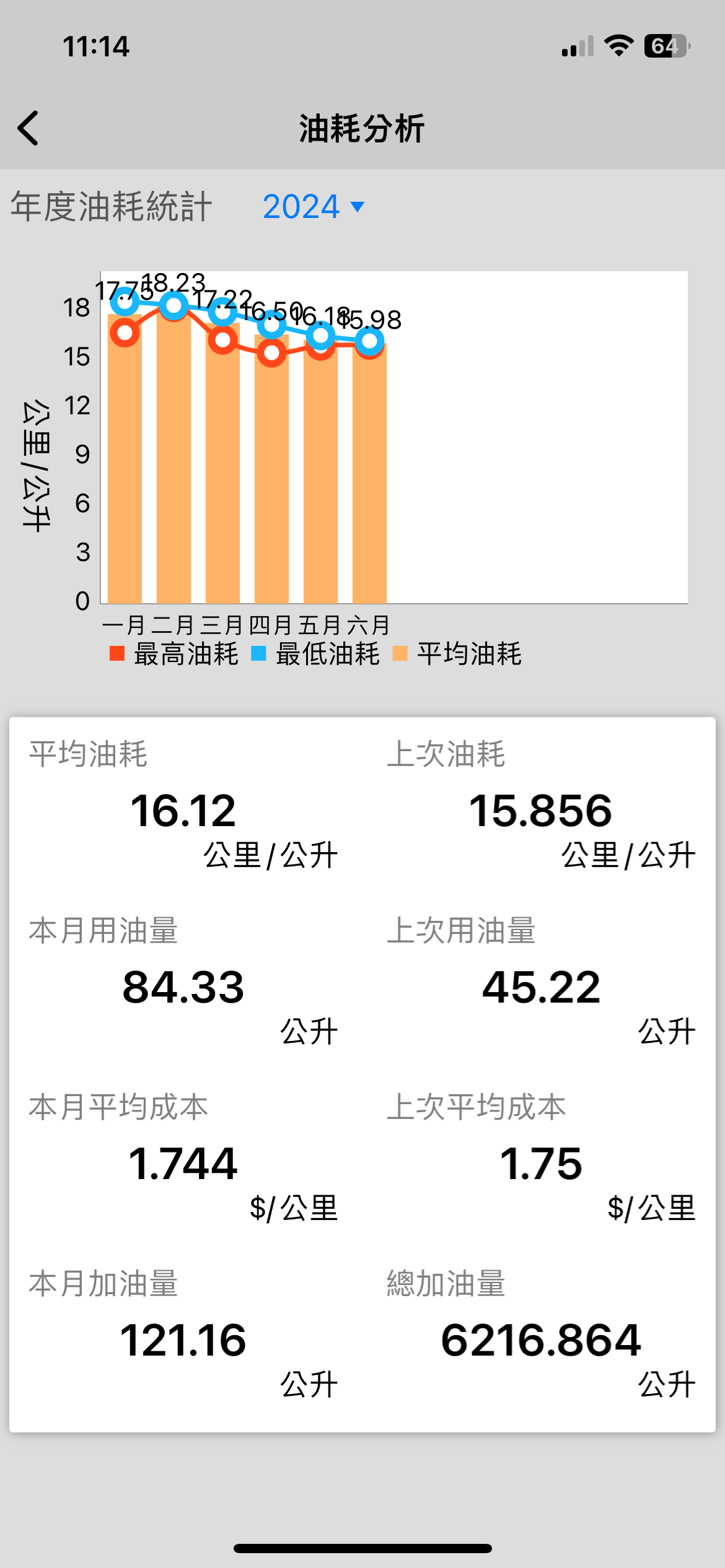Go back from the 油耗分析 screen
Viewport: 725px width, 1568px height.
click(29, 128)
